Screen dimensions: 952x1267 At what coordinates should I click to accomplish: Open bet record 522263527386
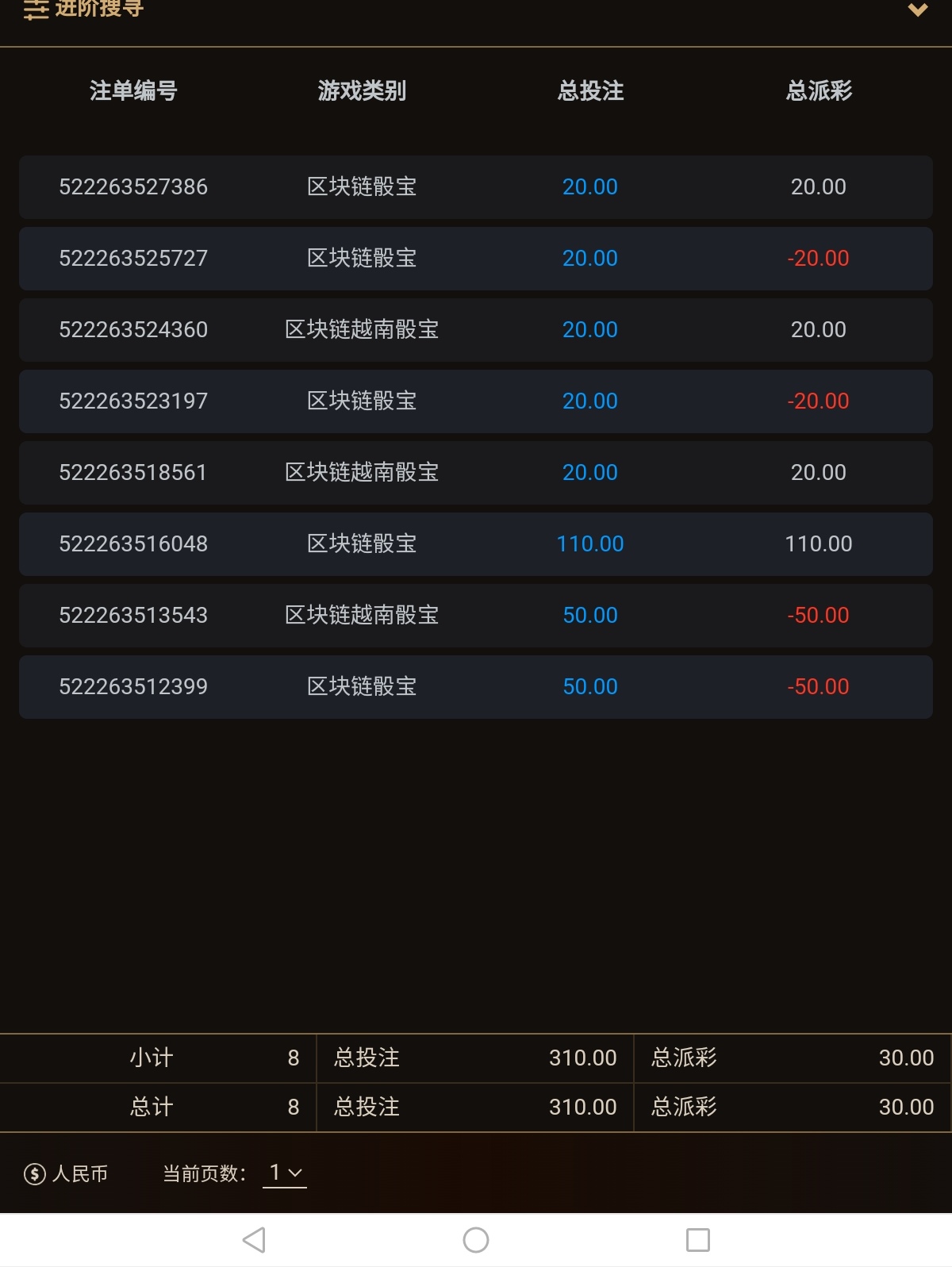click(x=133, y=187)
